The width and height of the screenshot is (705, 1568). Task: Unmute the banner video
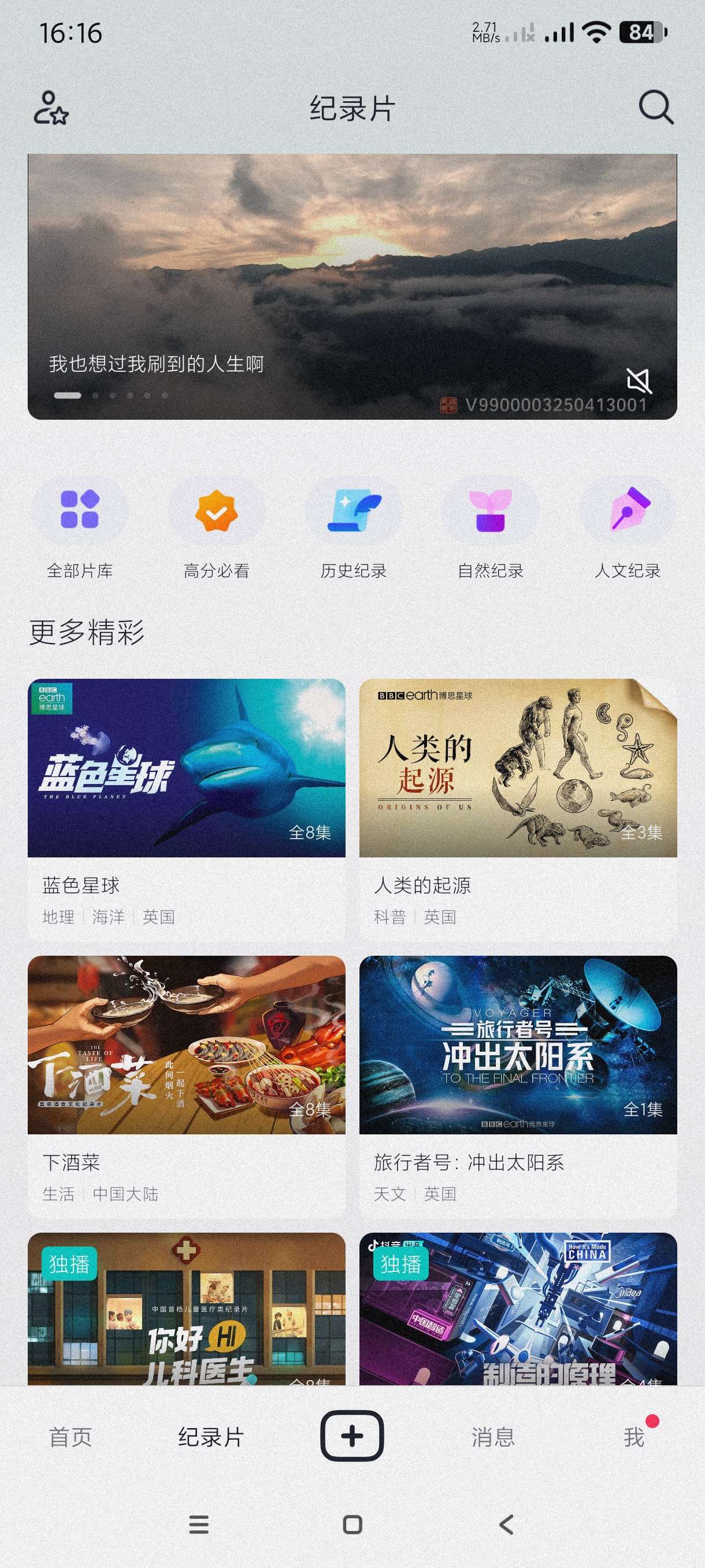(639, 381)
